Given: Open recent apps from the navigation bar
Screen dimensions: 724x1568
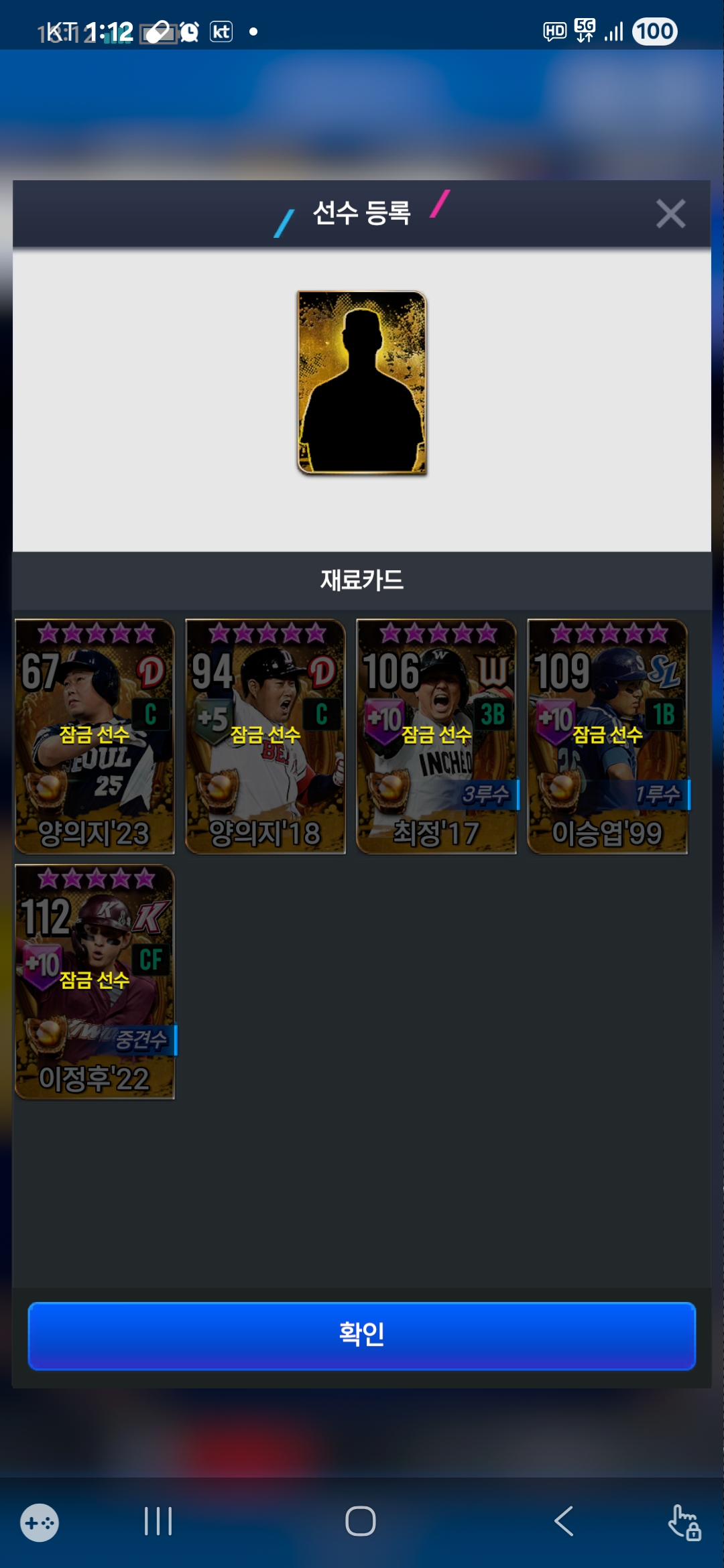Looking at the screenshot, I should [158, 1521].
